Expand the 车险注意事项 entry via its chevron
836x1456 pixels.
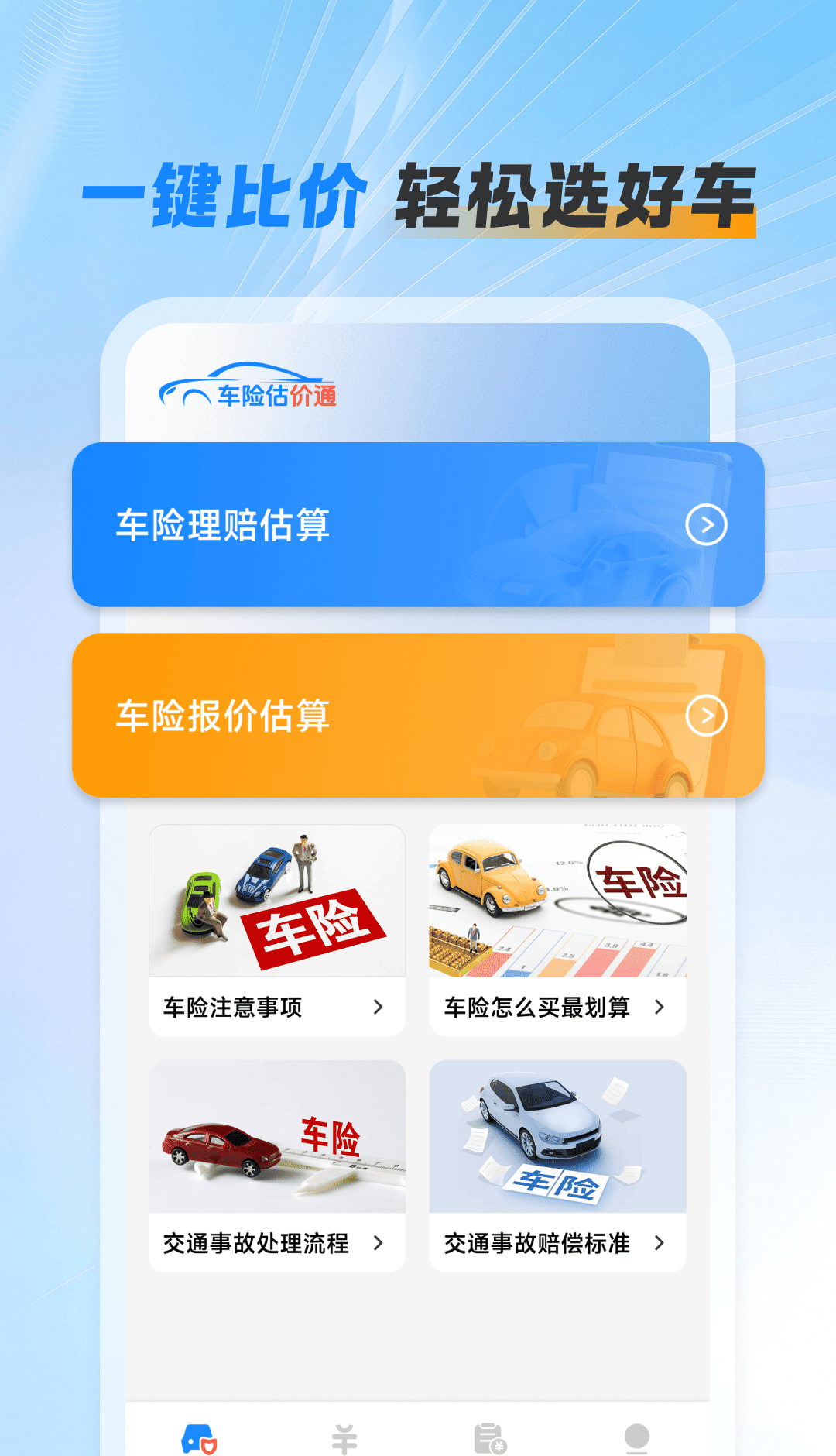[x=379, y=1008]
